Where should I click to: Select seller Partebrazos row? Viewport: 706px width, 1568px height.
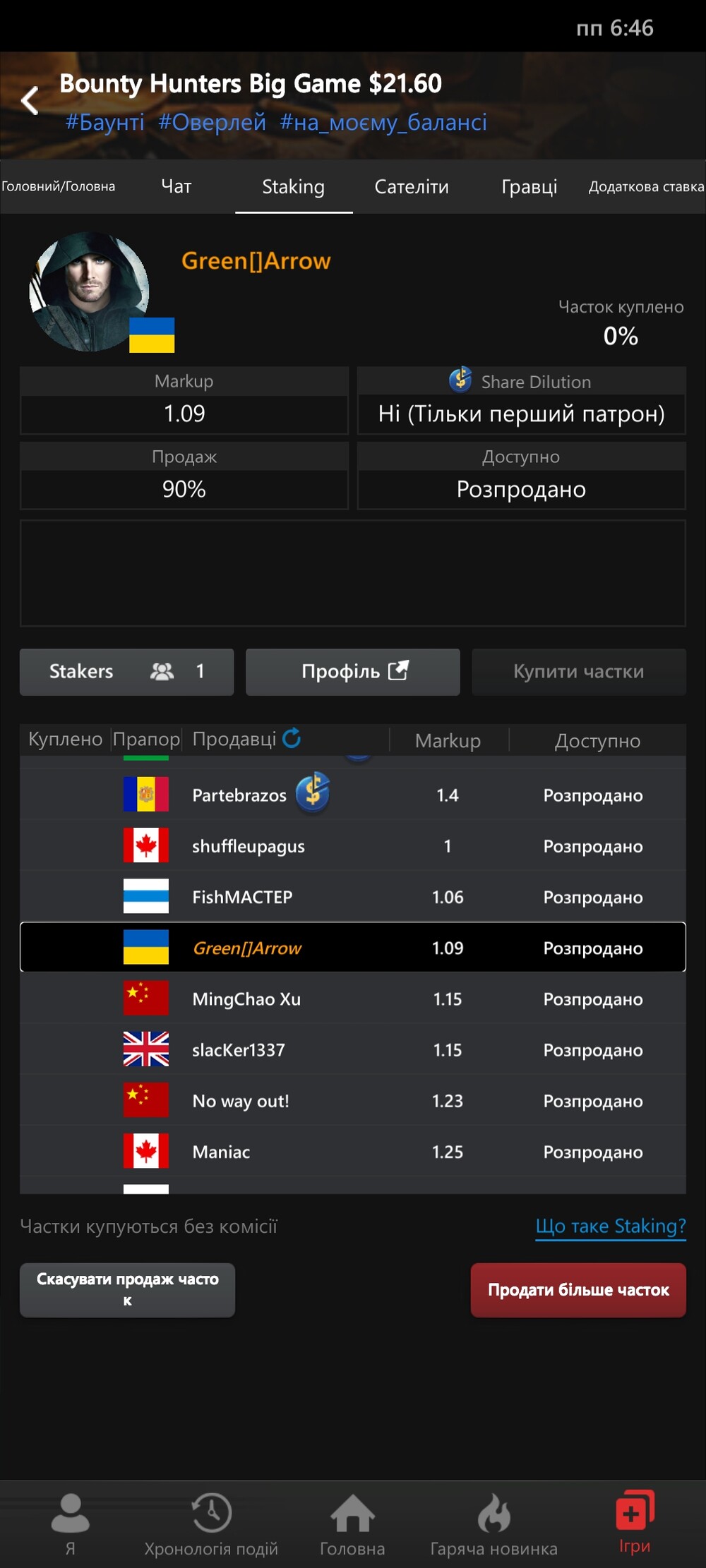(353, 795)
